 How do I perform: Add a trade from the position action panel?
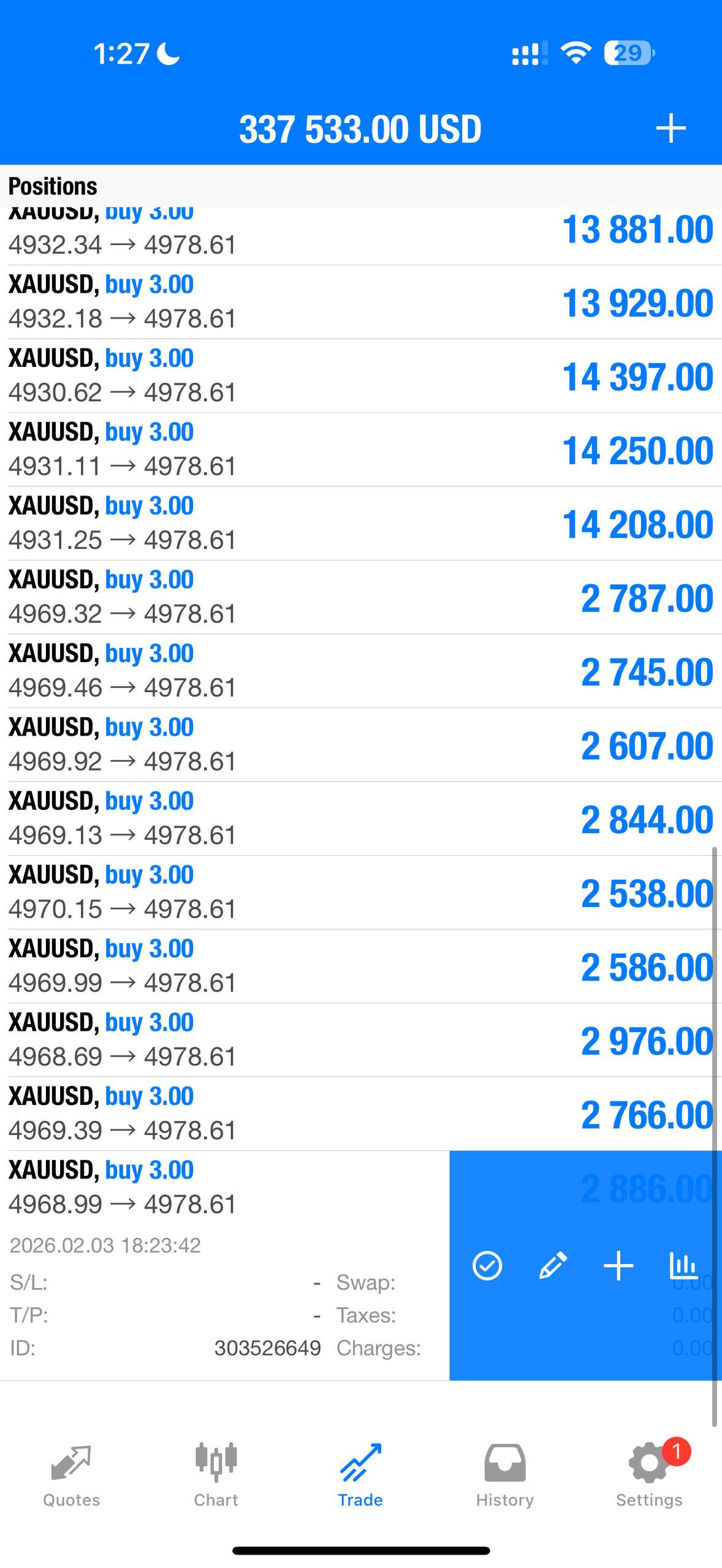click(618, 1265)
